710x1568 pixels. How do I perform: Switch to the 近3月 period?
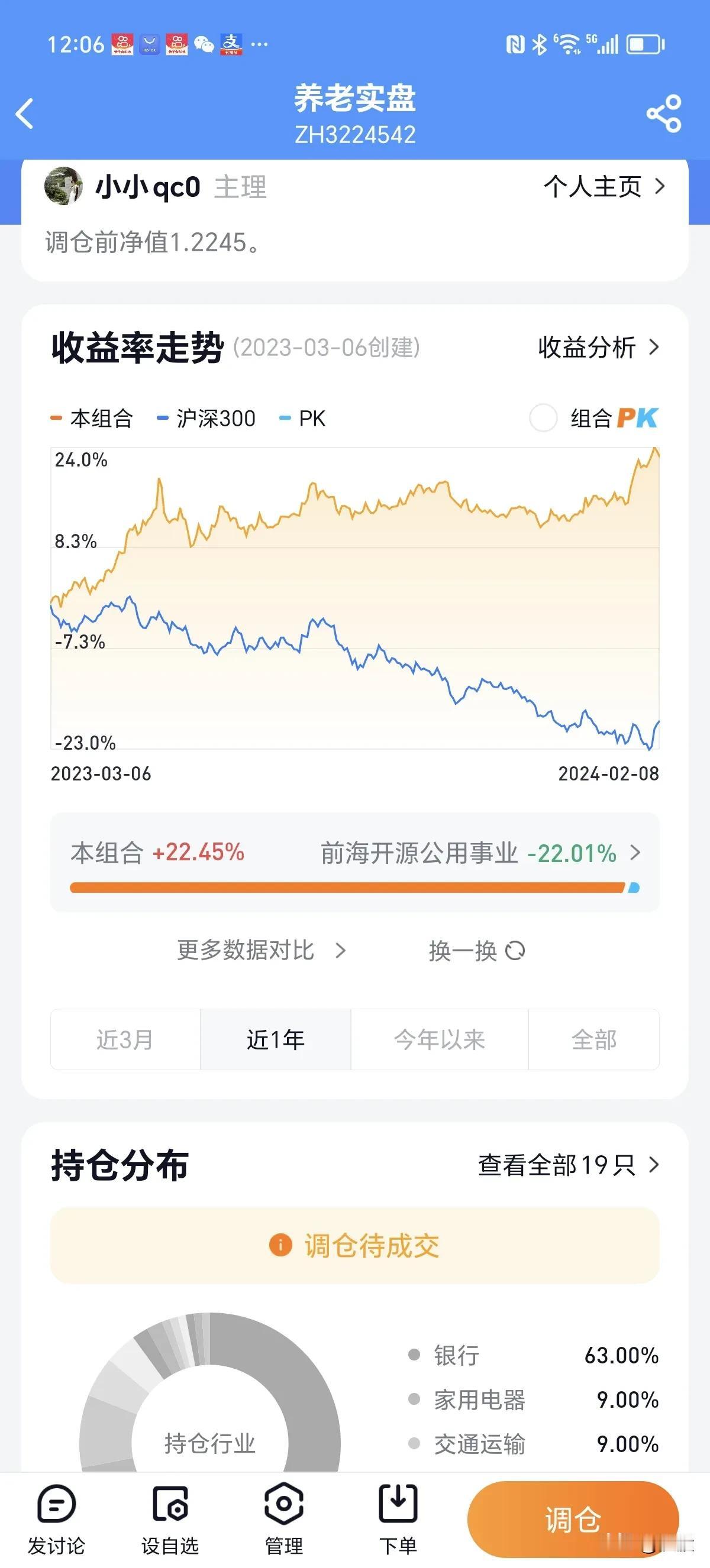pyautogui.click(x=125, y=1039)
